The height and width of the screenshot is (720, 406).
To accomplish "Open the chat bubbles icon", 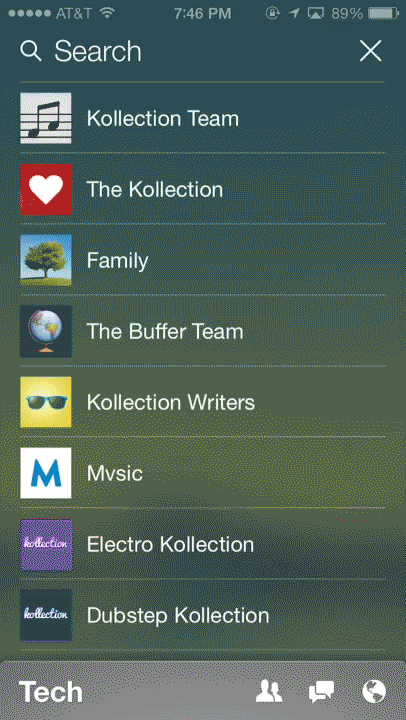I will [x=321, y=692].
